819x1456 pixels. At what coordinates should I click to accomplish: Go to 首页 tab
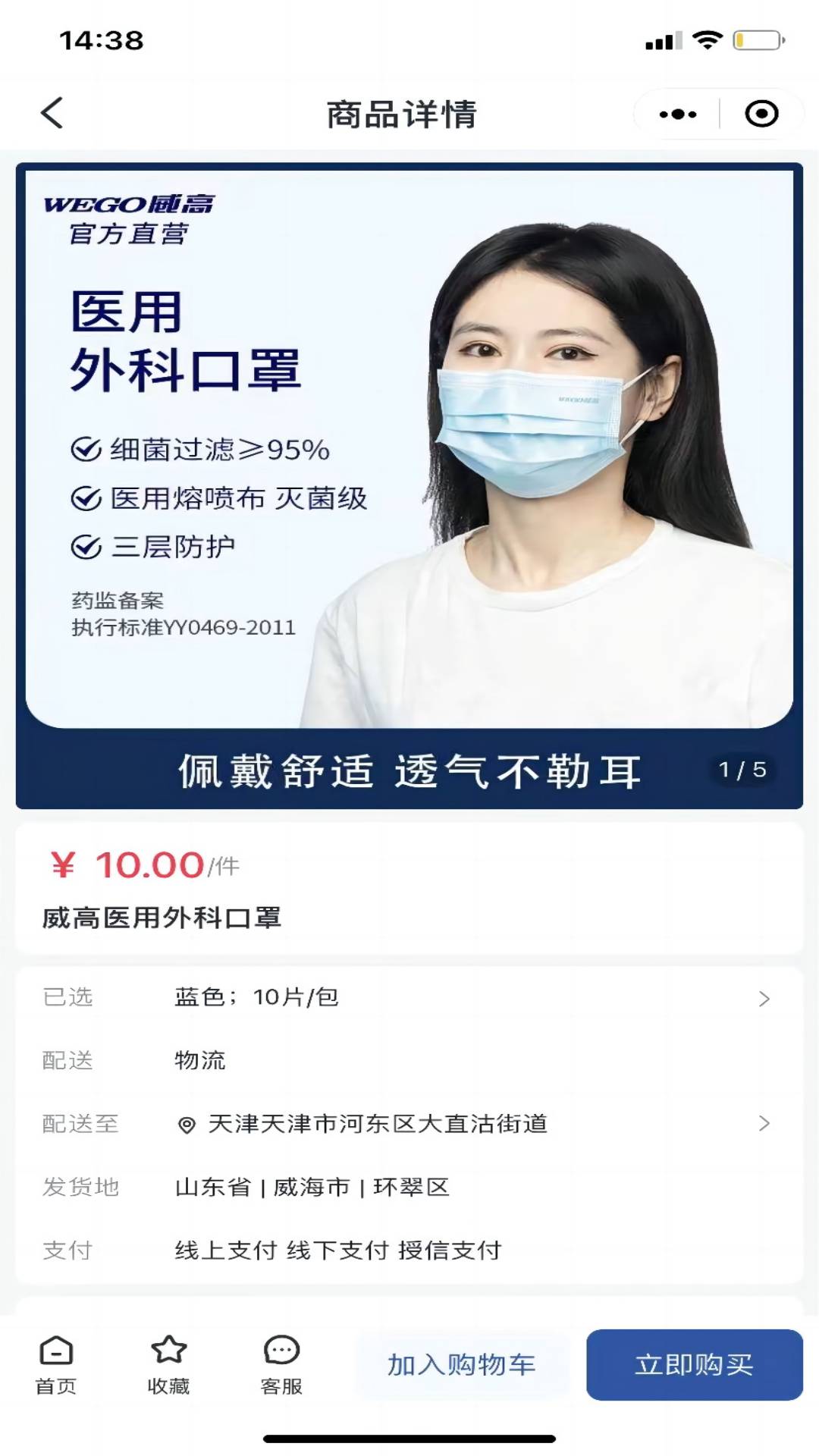point(56,1365)
